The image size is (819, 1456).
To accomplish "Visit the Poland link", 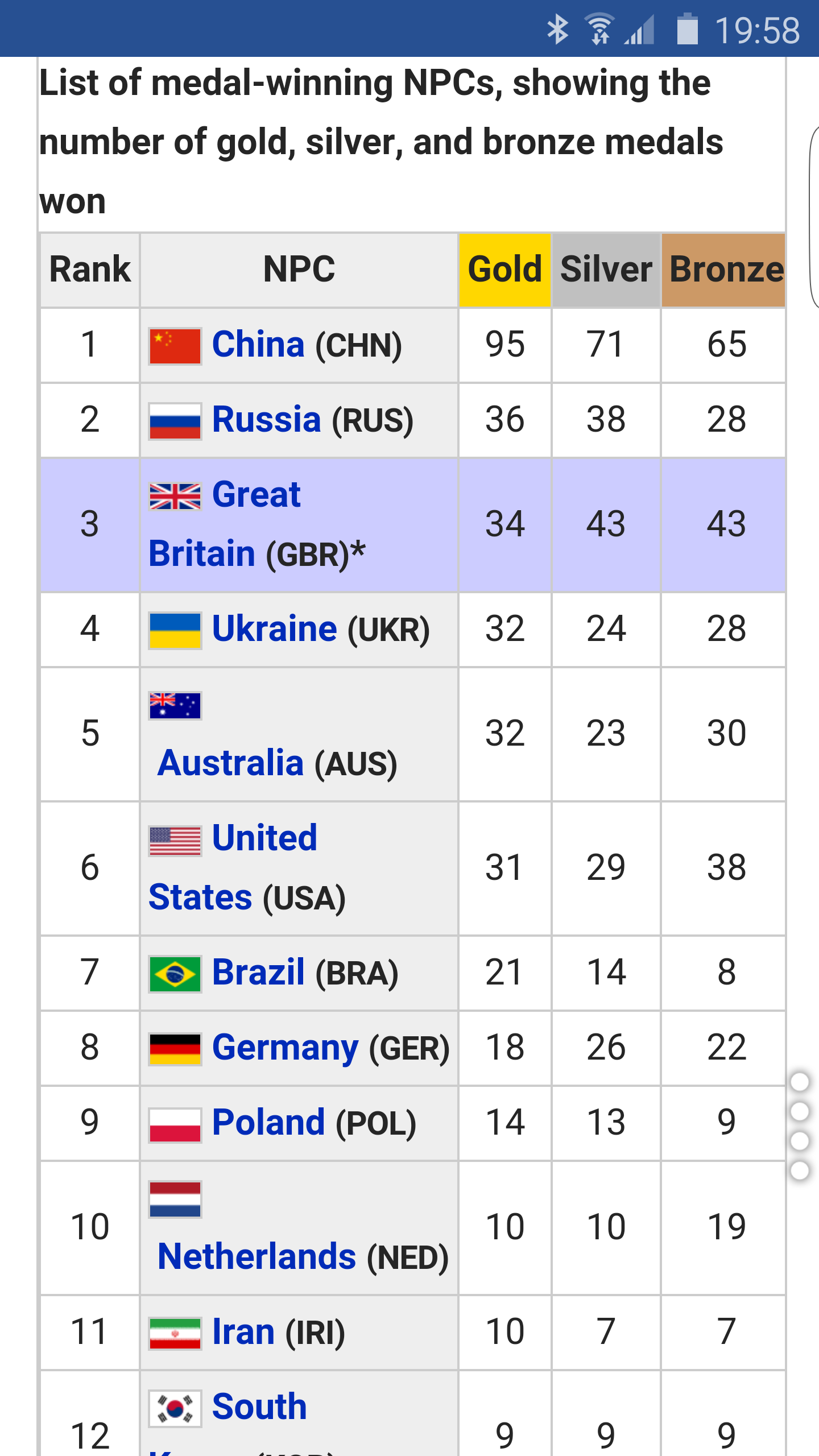I will click(268, 1123).
